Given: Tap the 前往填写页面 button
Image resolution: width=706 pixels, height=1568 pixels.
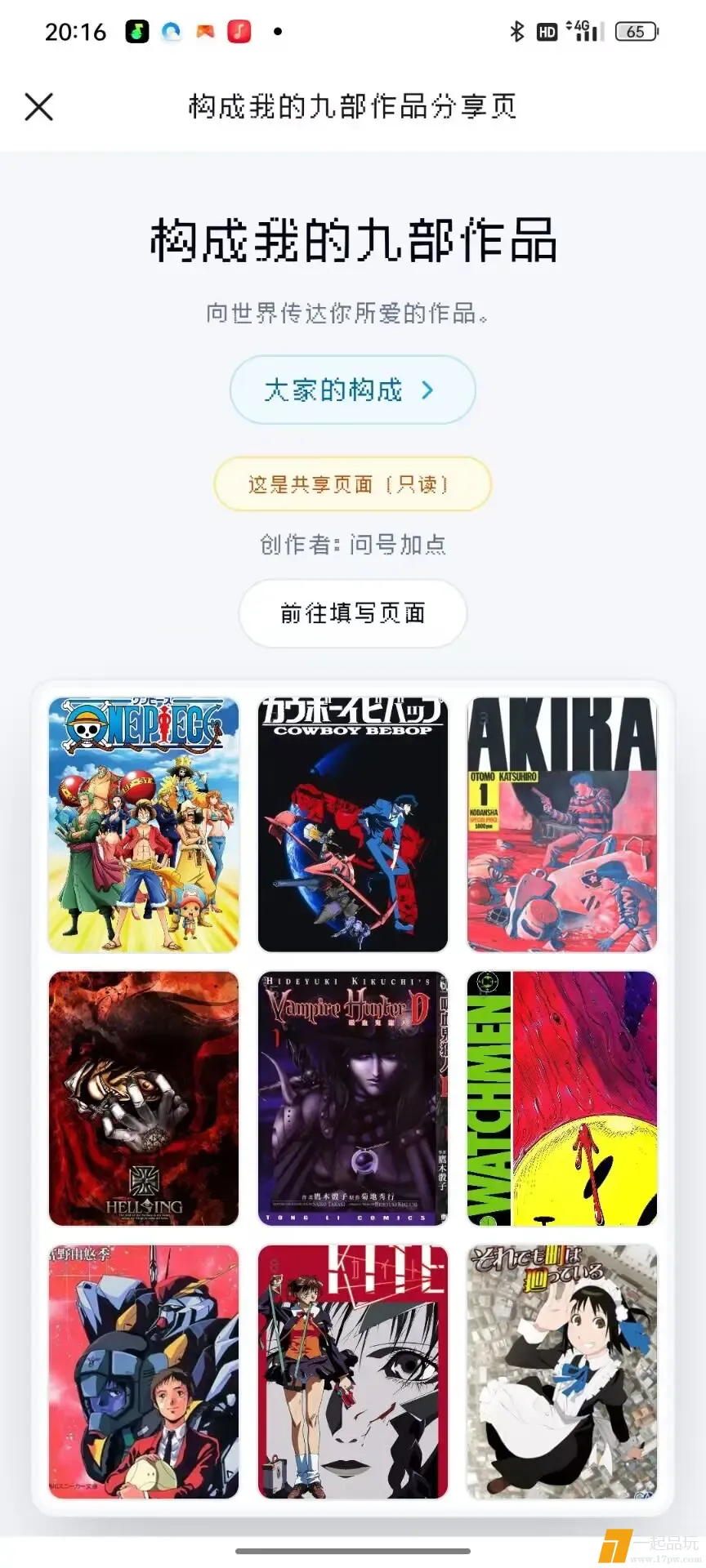Looking at the screenshot, I should coord(352,613).
